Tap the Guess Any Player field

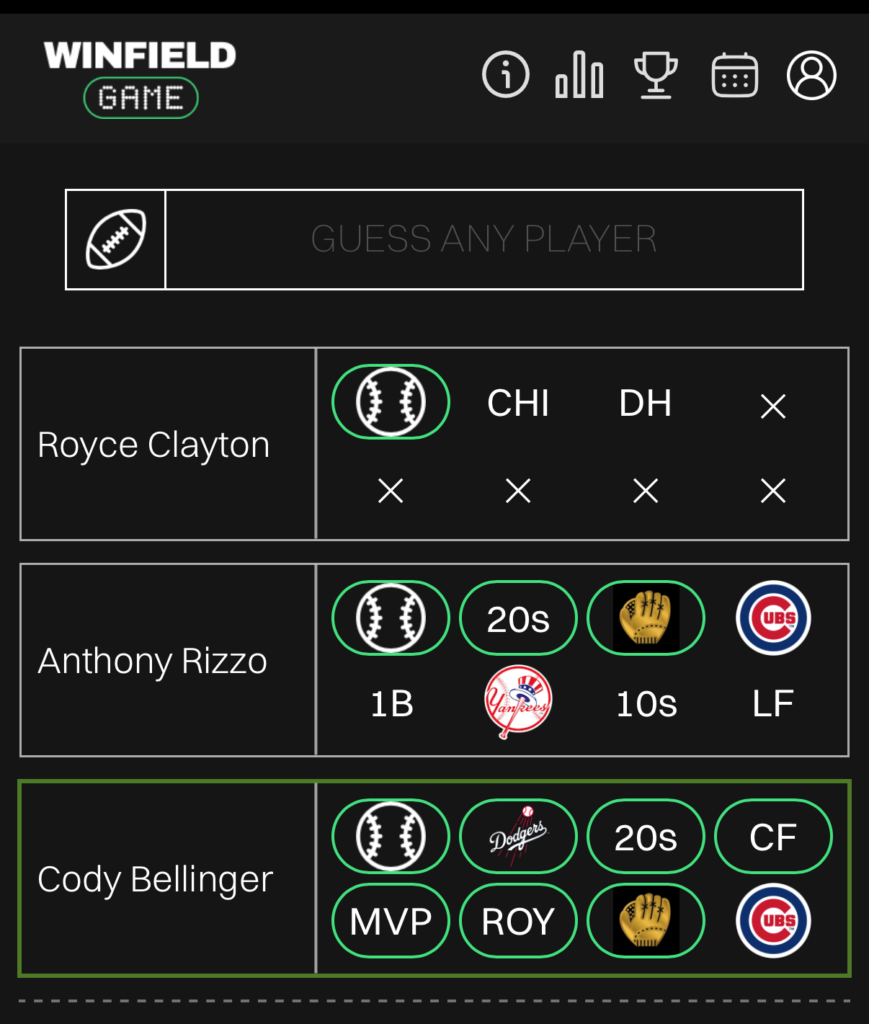pos(483,240)
